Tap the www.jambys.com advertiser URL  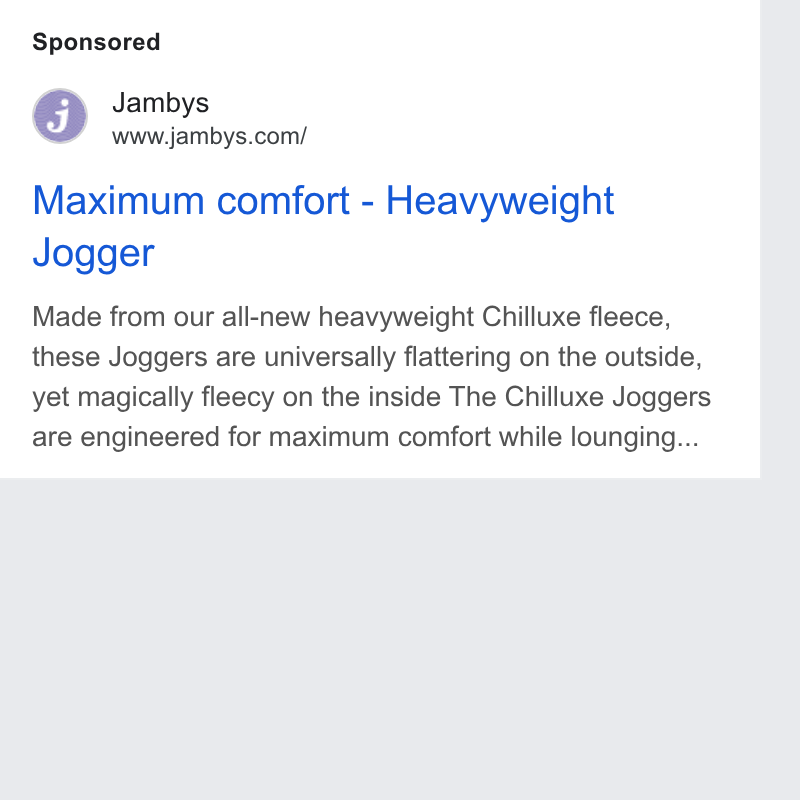(x=209, y=137)
